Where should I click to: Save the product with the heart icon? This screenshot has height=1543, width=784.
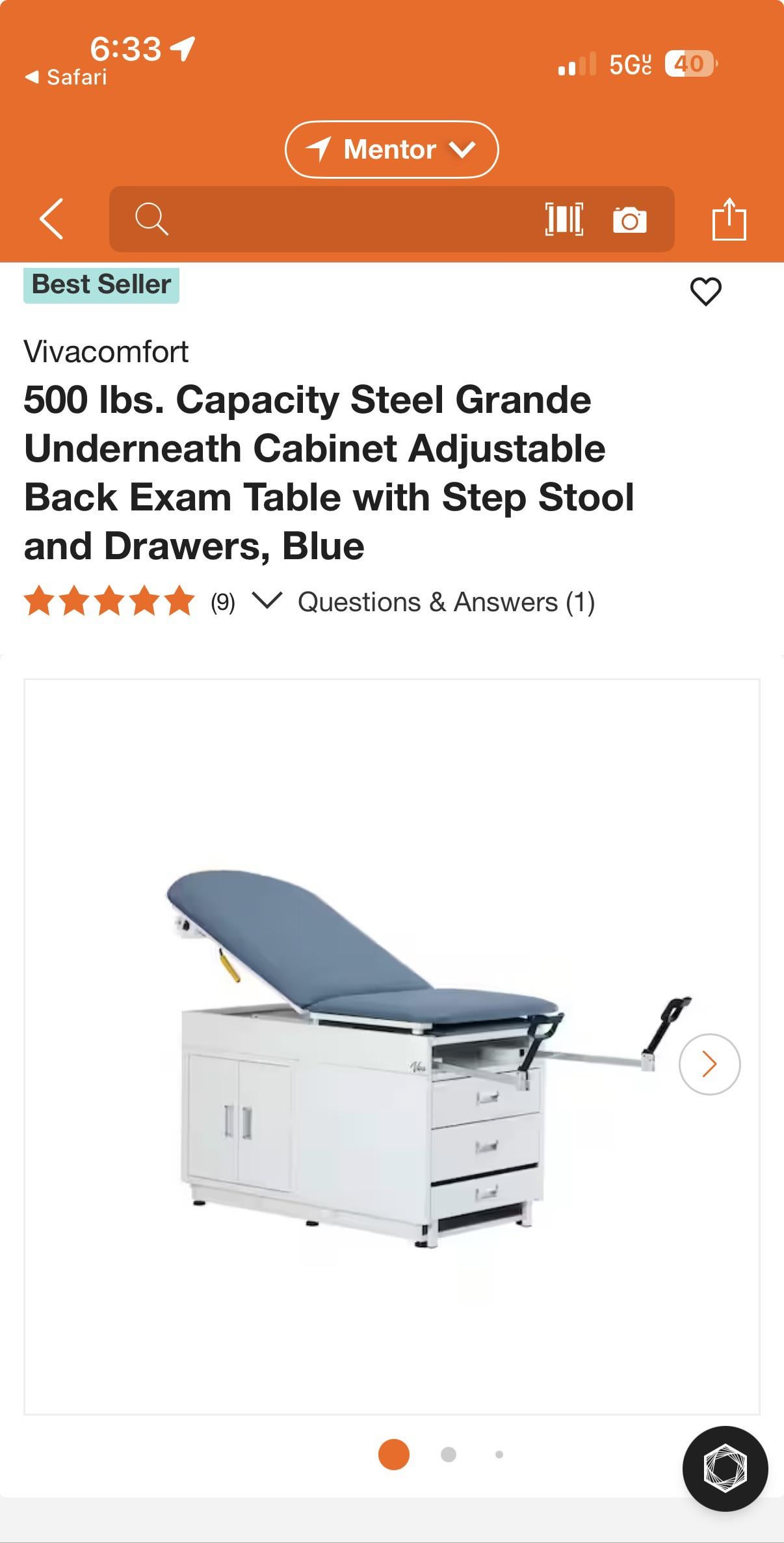tap(705, 291)
